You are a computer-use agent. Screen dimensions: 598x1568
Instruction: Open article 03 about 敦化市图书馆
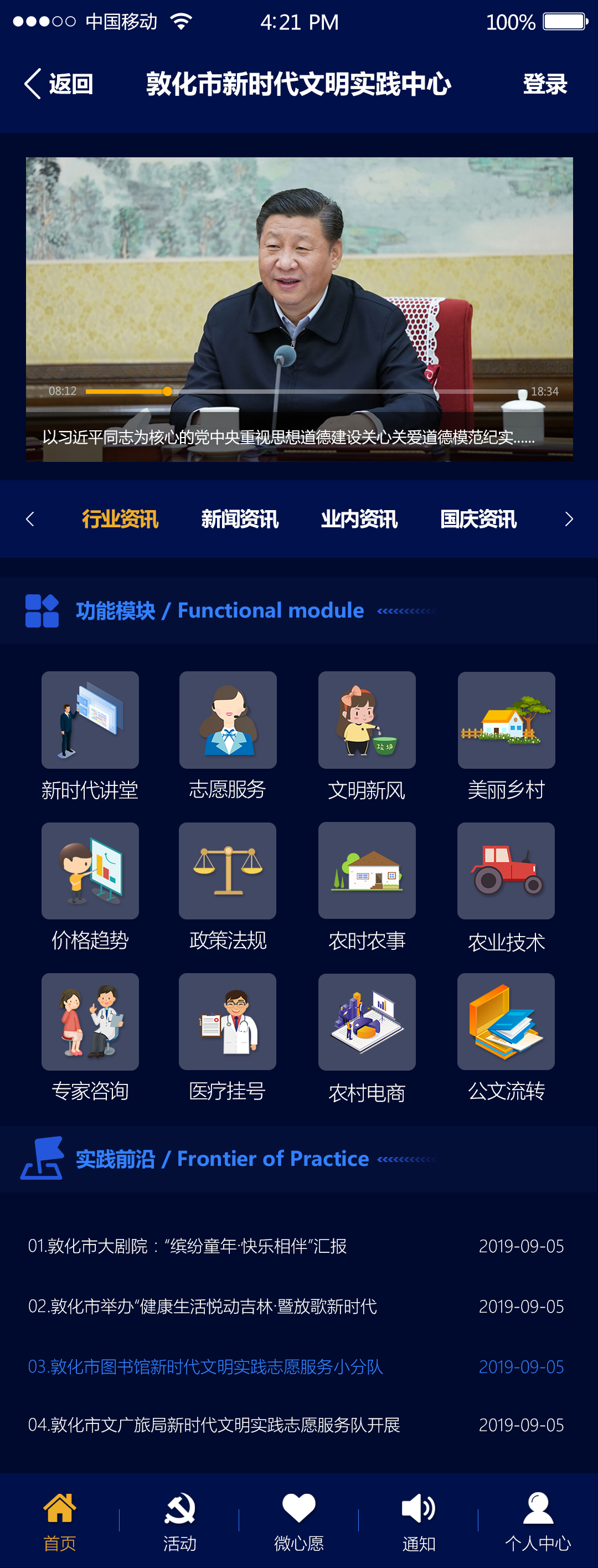point(205,1366)
